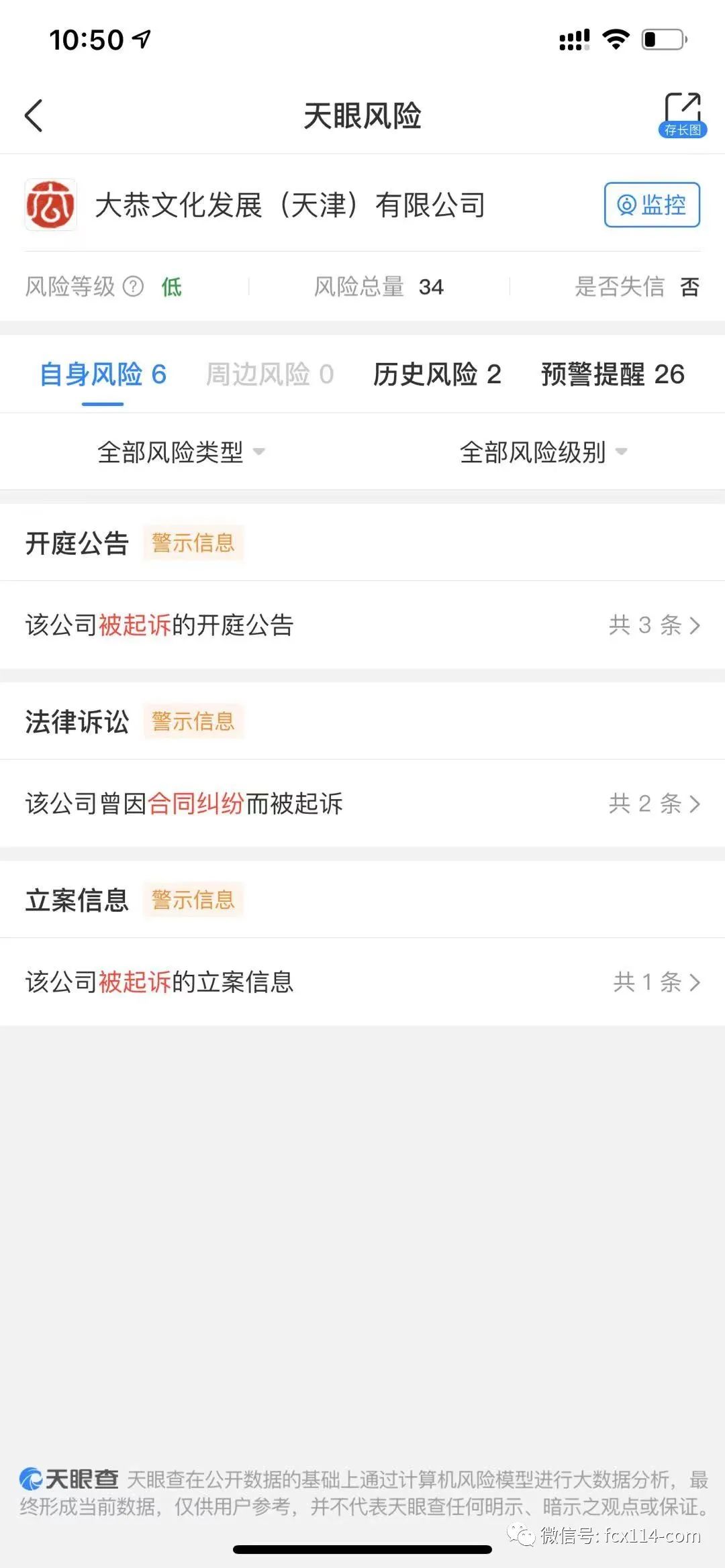Image resolution: width=725 pixels, height=1568 pixels.
Task: Click the 警示信息 badge next to 立案信息
Action: [193, 900]
